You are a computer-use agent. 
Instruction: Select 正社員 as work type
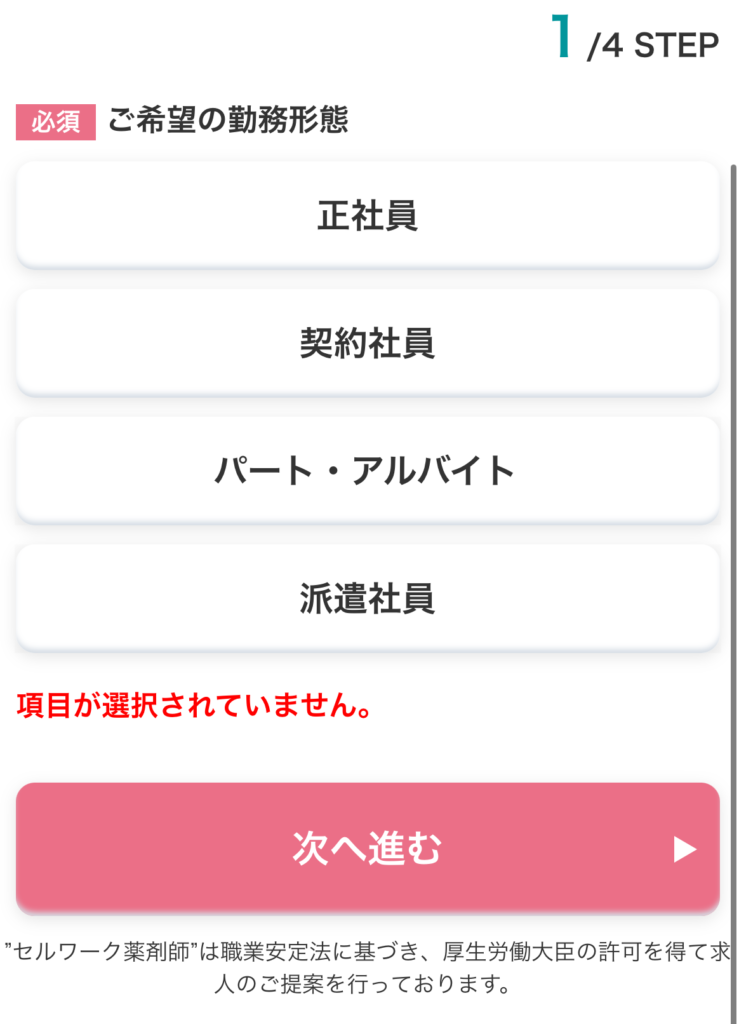[367, 215]
